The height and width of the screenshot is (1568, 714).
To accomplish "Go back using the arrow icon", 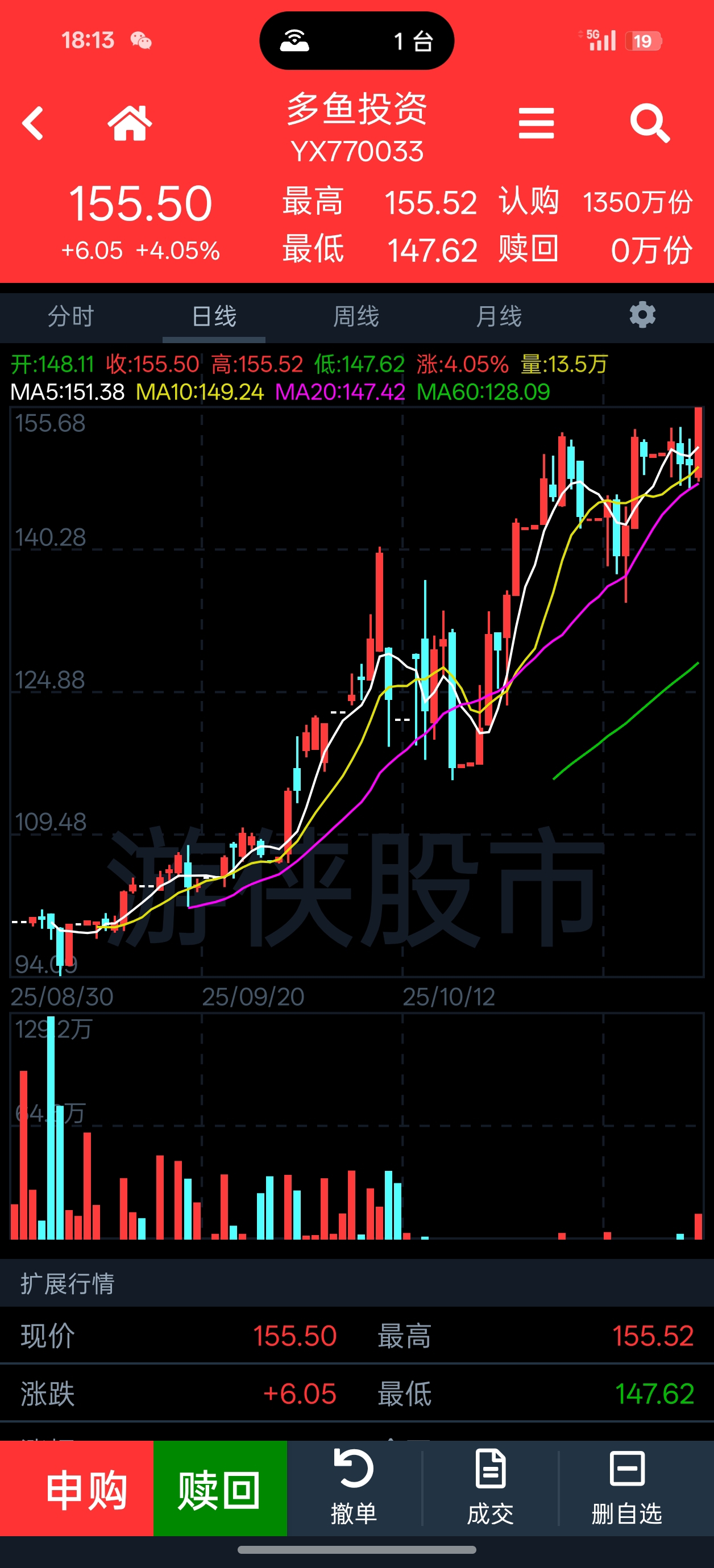I will [33, 124].
